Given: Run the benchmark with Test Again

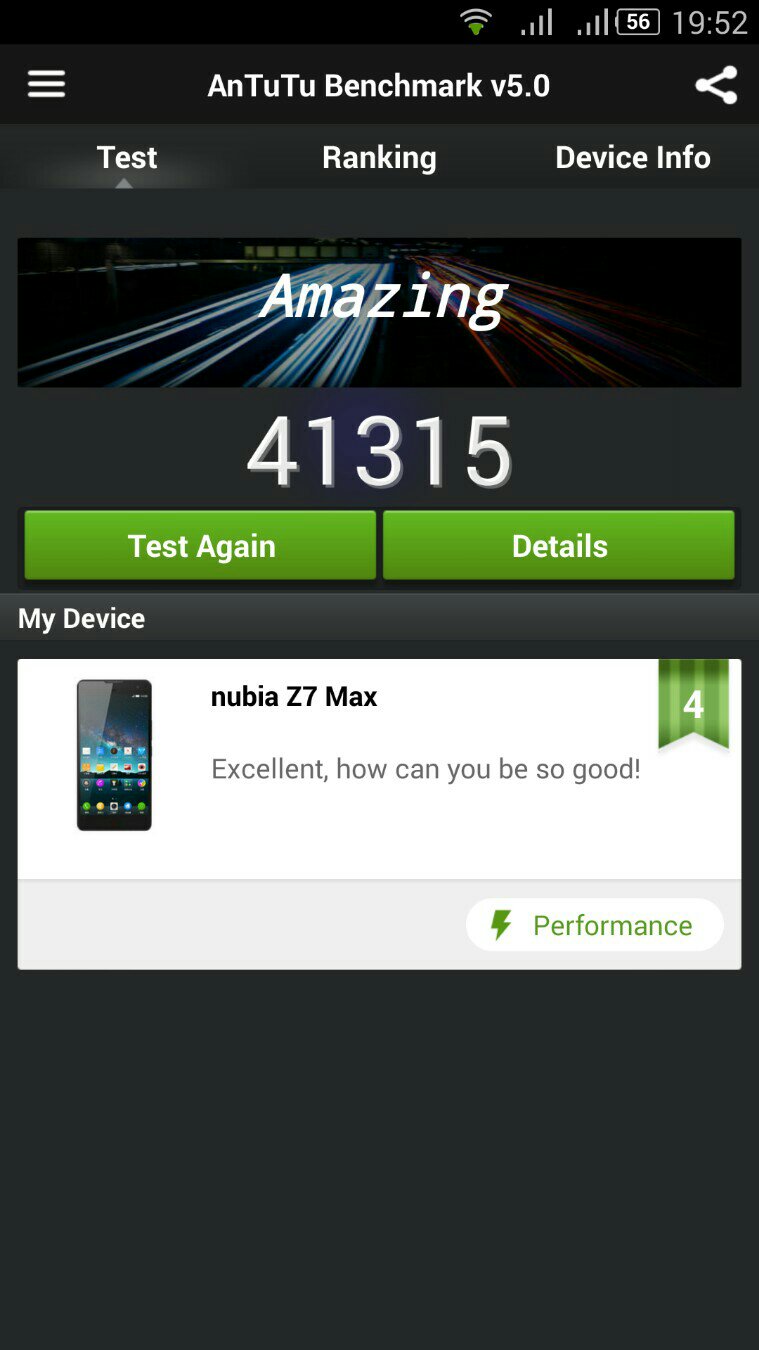Looking at the screenshot, I should tap(200, 546).
